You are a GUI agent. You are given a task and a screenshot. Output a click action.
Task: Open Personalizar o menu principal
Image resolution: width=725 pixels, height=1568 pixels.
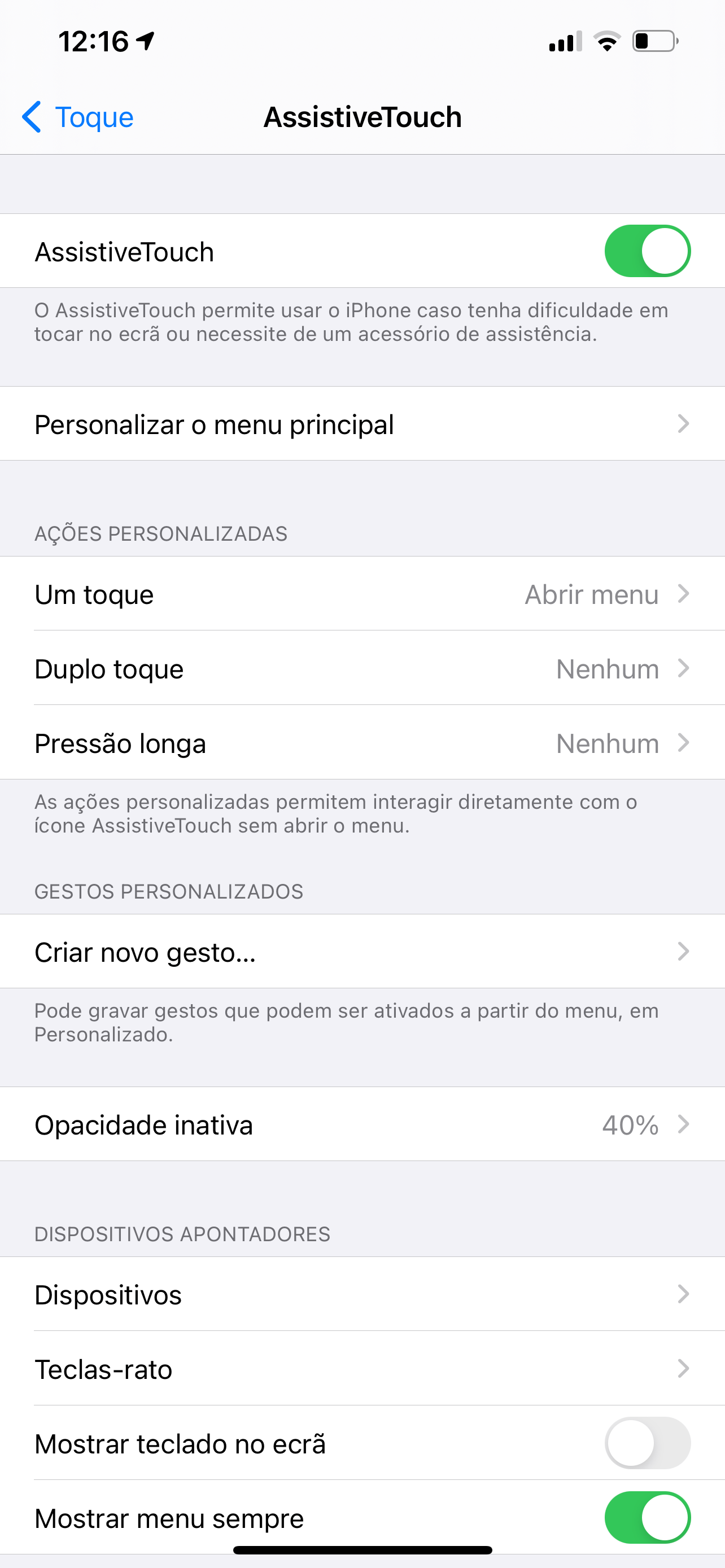[x=362, y=424]
